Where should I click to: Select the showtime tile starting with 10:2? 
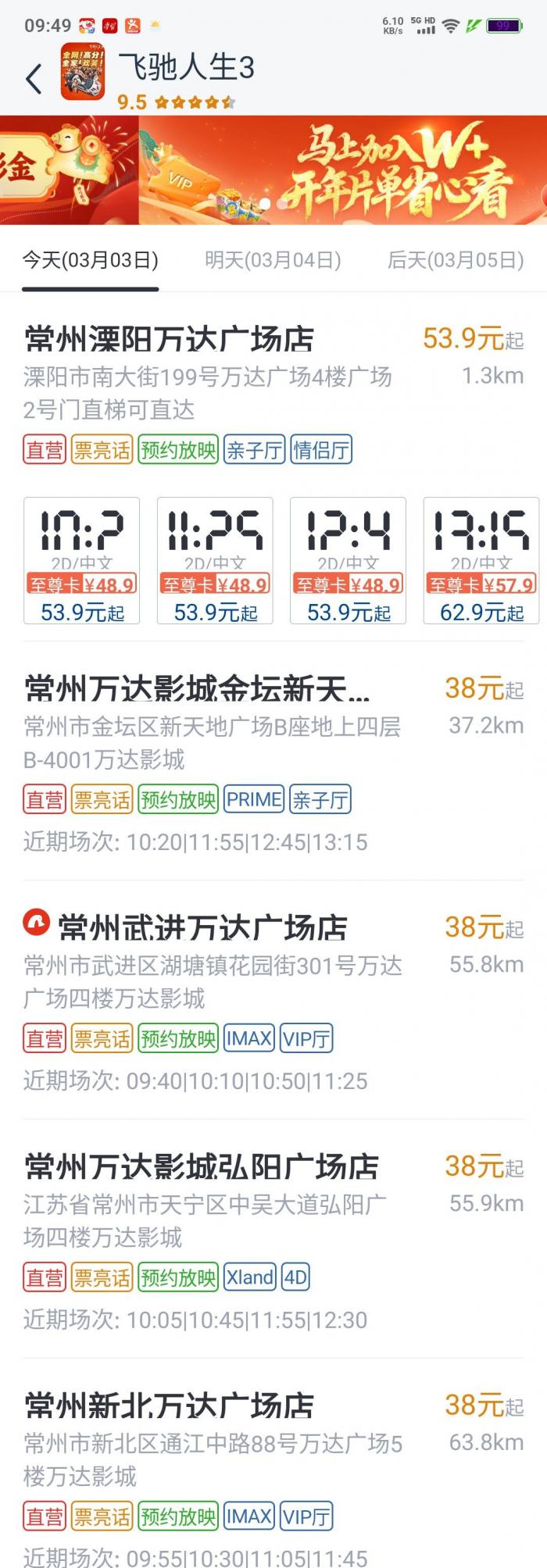82,560
